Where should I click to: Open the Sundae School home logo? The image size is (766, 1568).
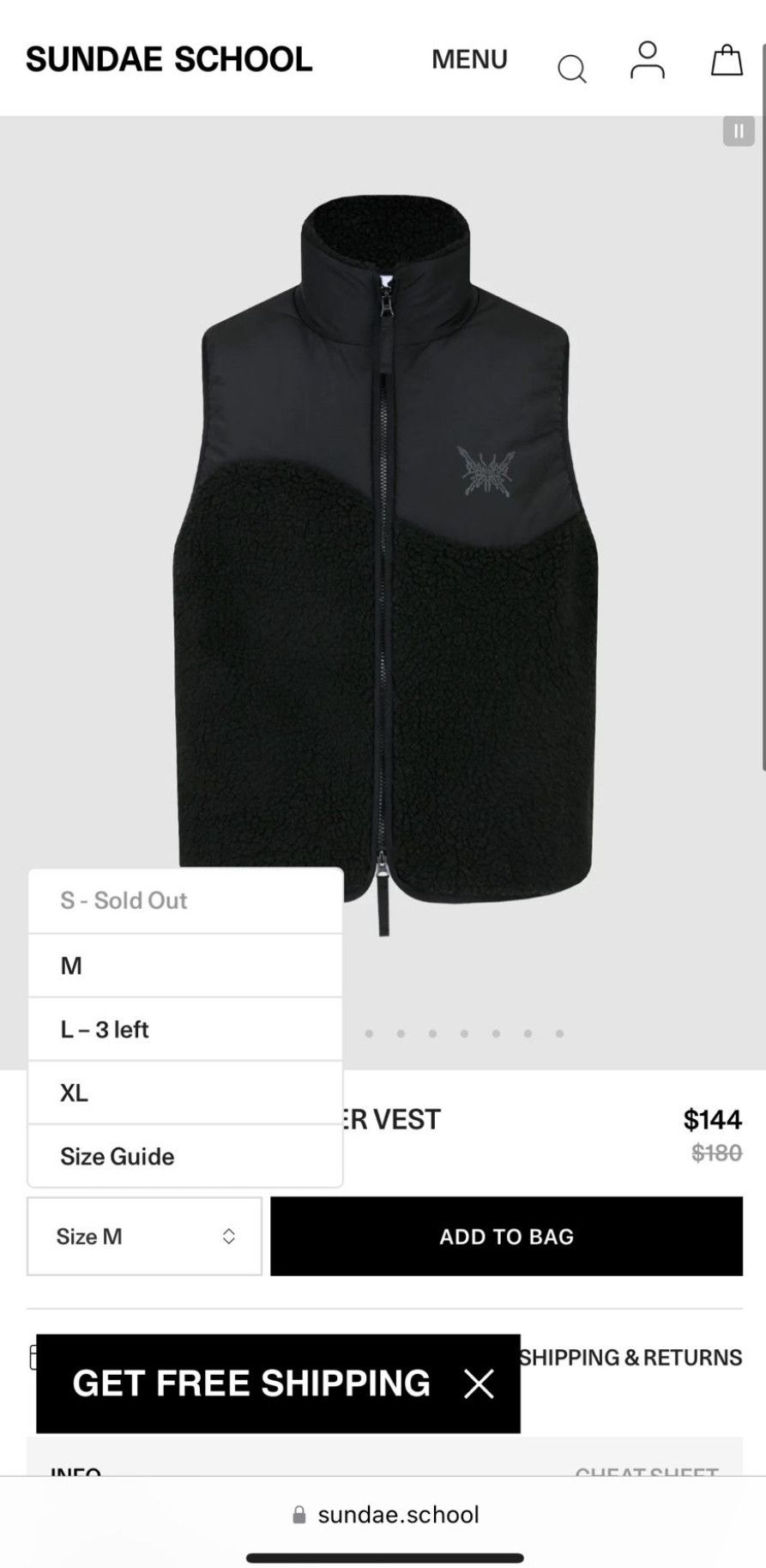tap(169, 59)
